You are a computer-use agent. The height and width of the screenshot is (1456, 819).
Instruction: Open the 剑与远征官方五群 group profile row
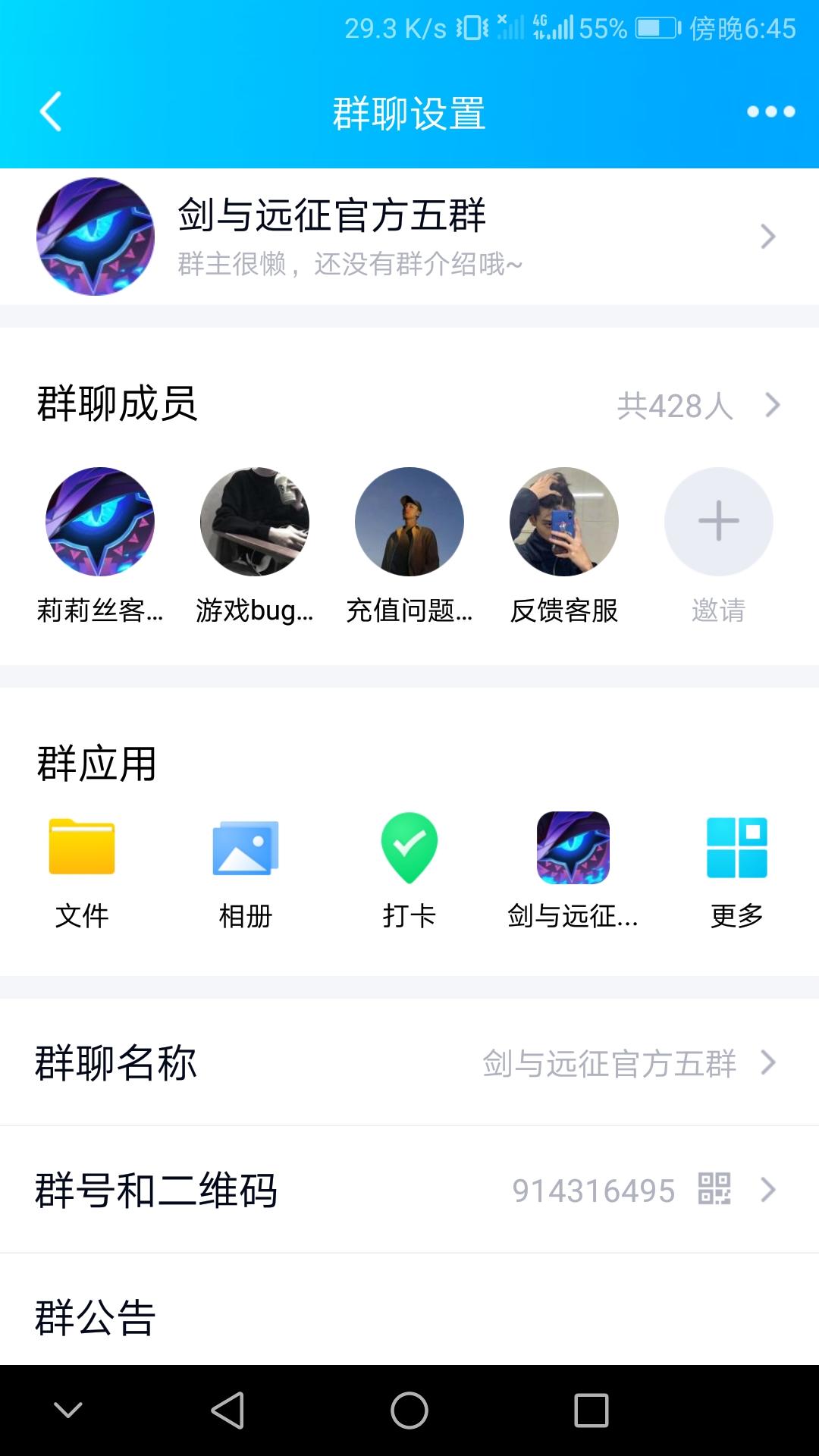(x=409, y=237)
